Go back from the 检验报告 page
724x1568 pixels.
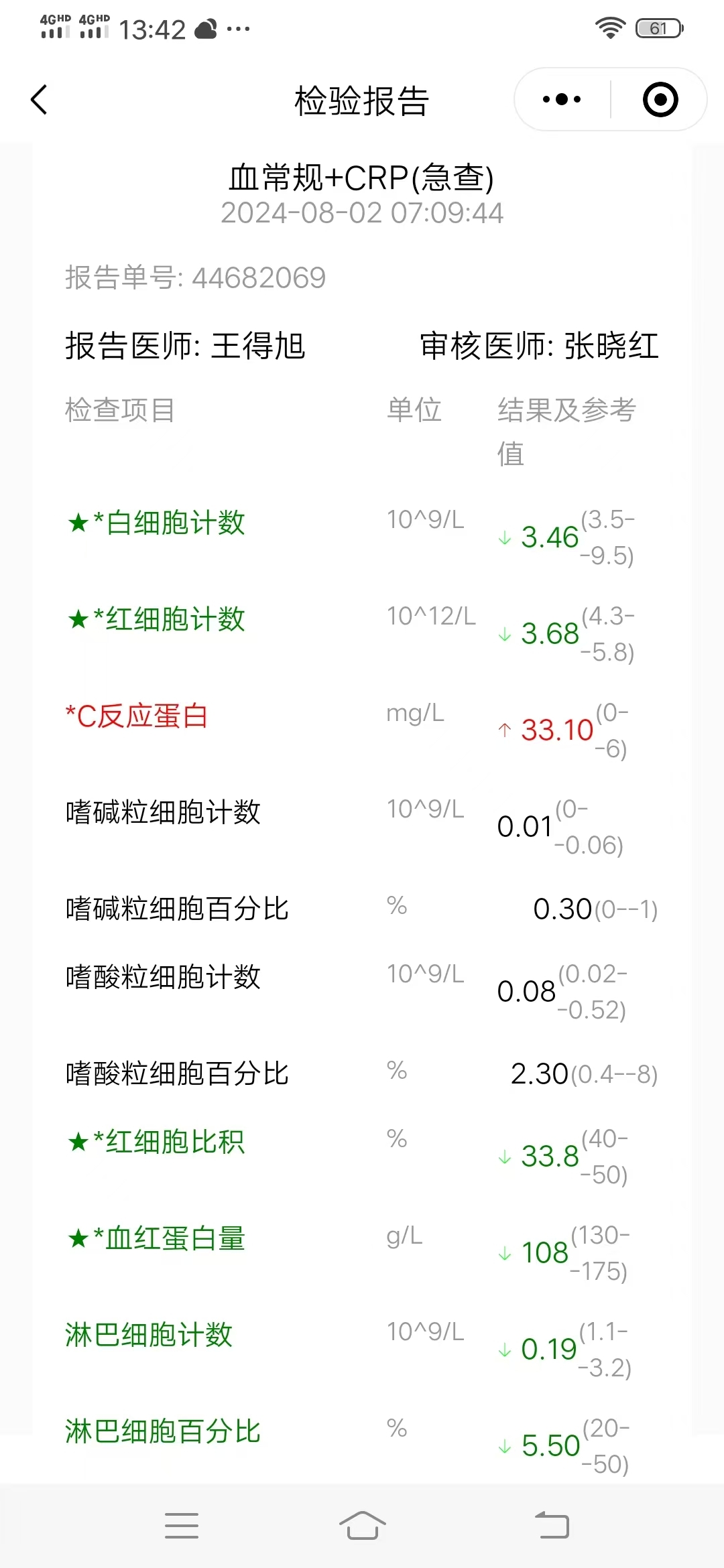(40, 100)
